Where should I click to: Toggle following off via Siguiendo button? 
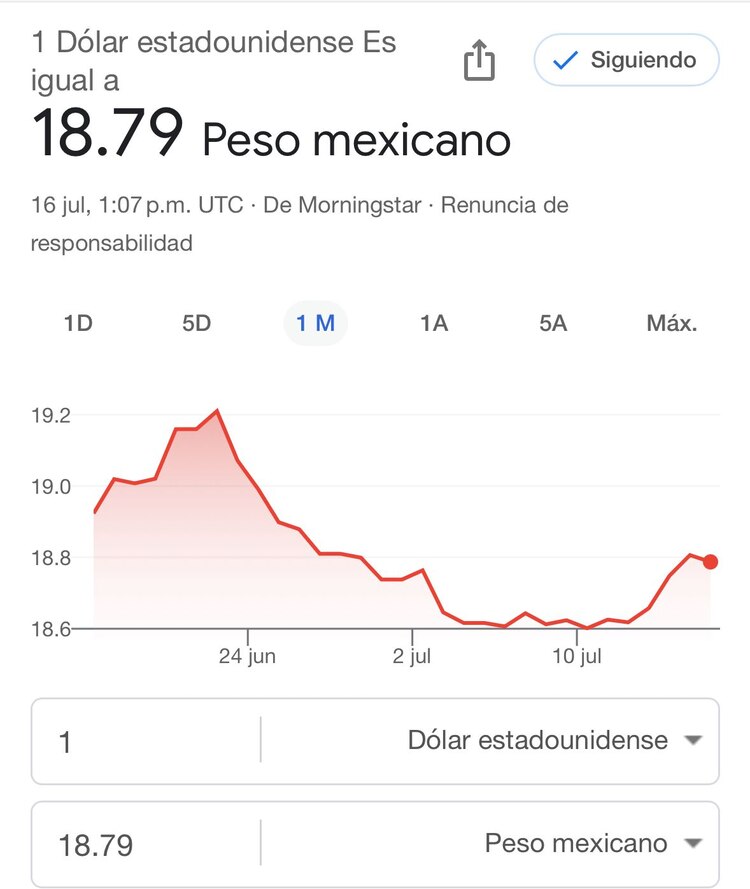pos(625,60)
